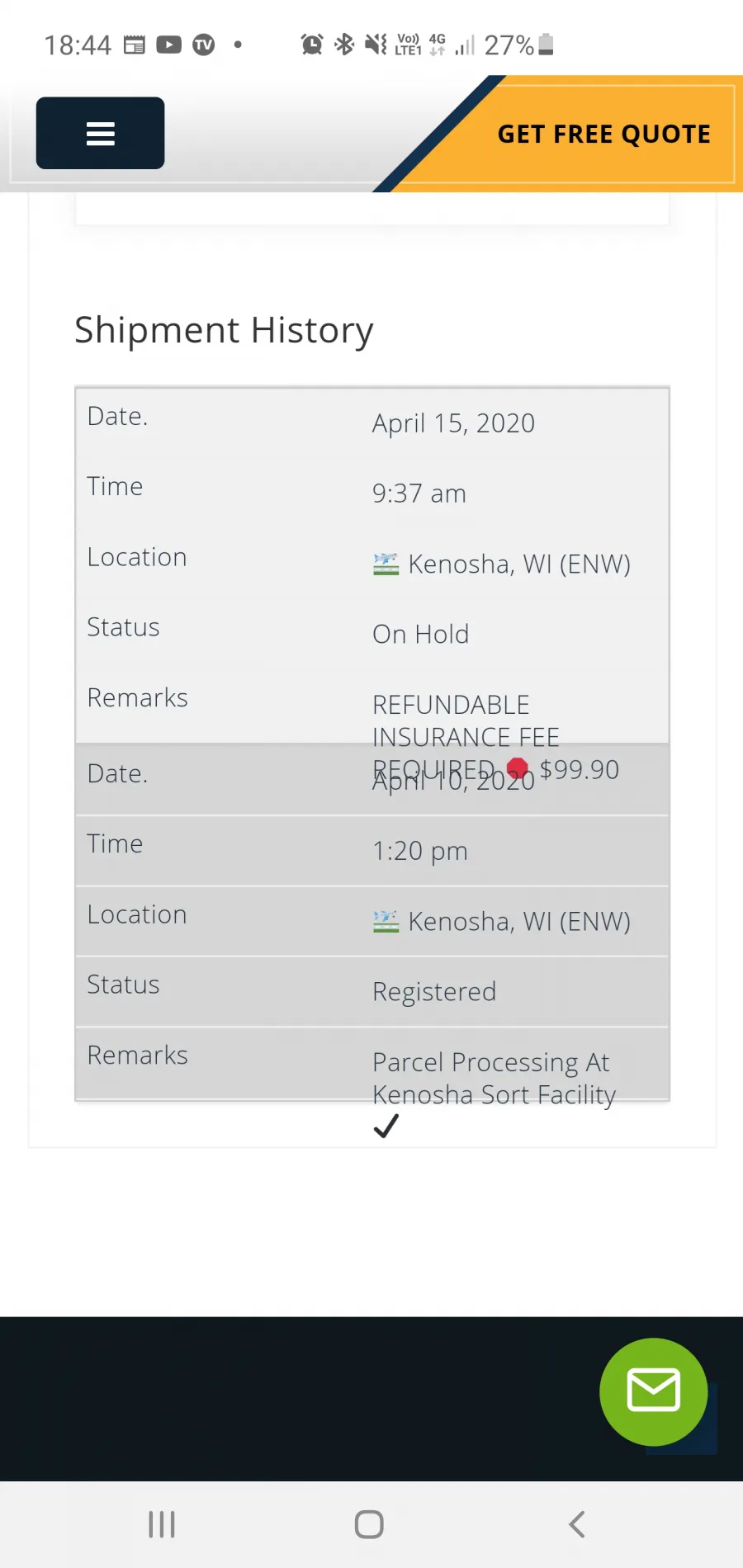Open the recent apps overview

[x=162, y=1524]
